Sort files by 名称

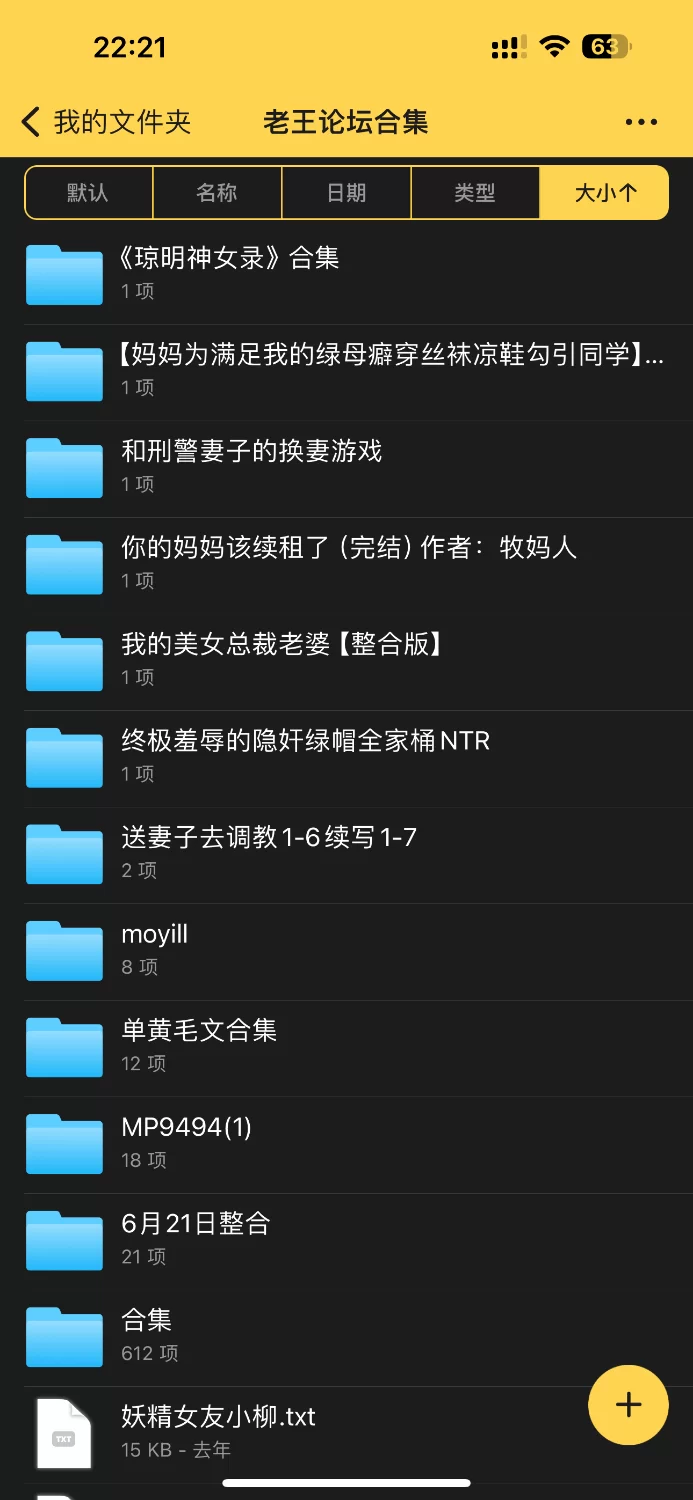[217, 193]
